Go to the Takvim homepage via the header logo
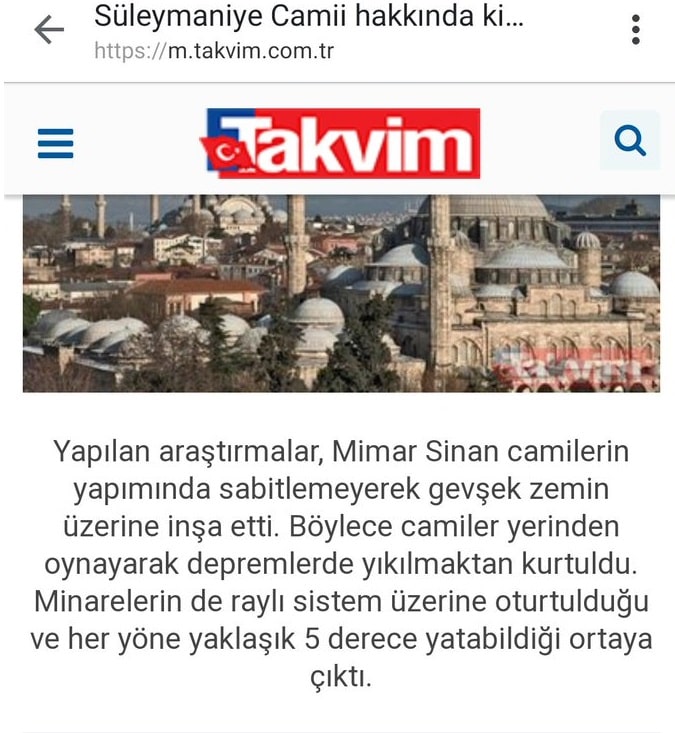 (340, 143)
